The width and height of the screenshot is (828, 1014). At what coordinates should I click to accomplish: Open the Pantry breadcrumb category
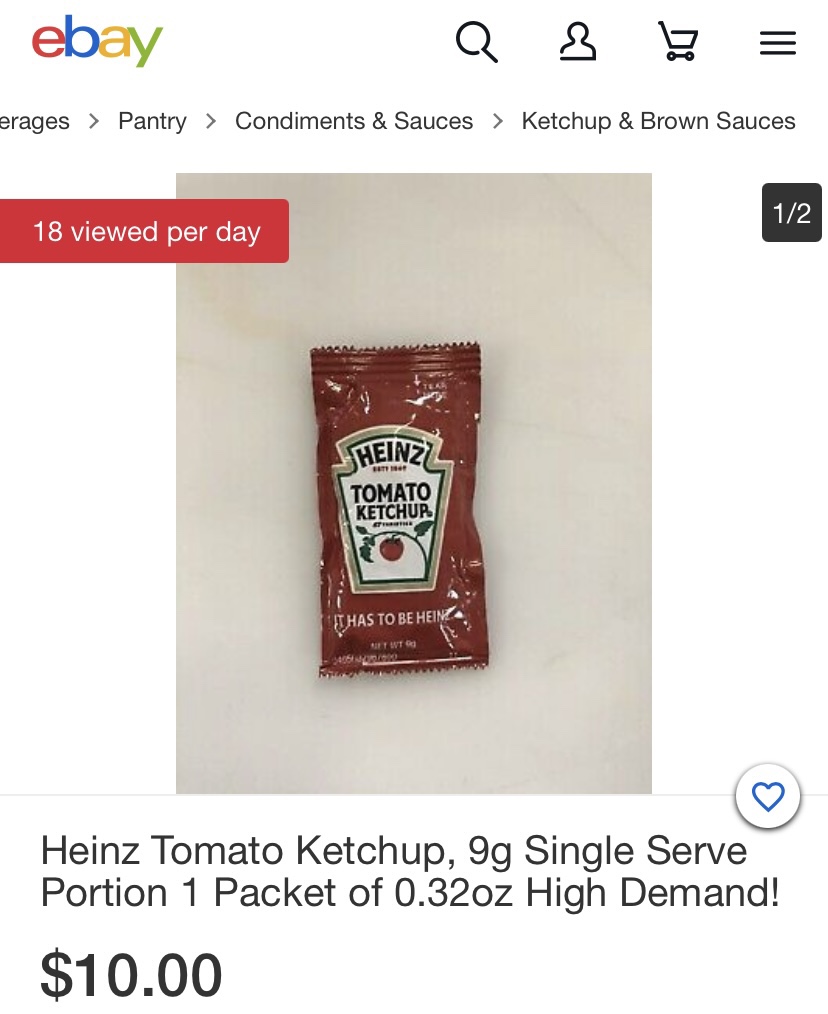point(152,121)
